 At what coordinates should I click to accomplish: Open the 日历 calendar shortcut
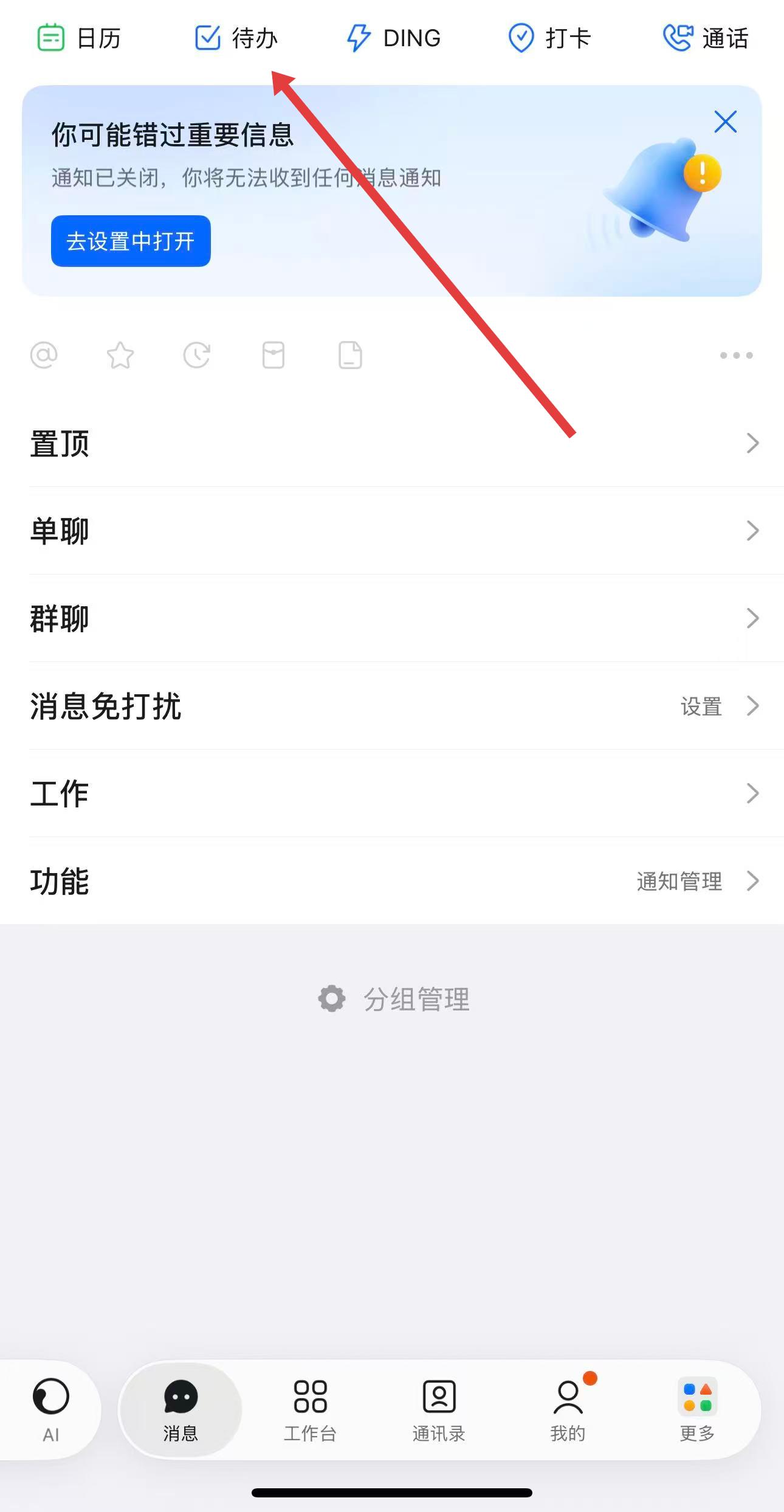pos(79,38)
